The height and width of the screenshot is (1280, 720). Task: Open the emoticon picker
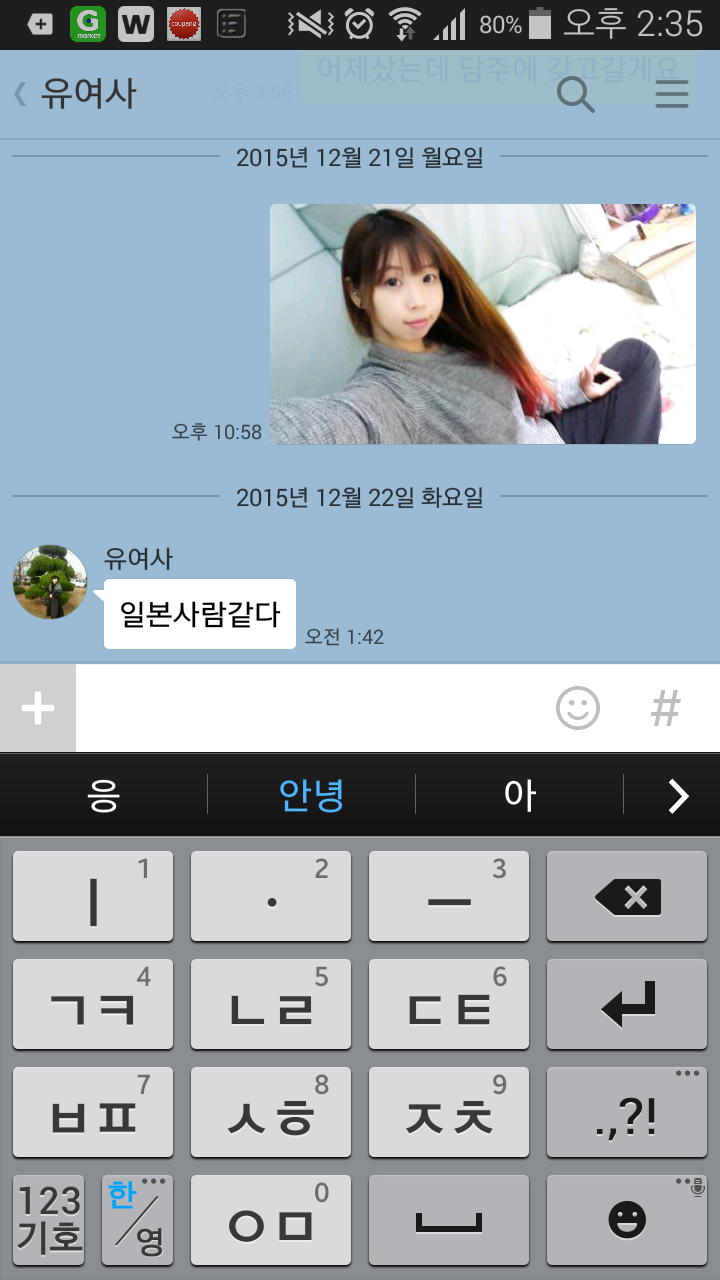(x=577, y=708)
